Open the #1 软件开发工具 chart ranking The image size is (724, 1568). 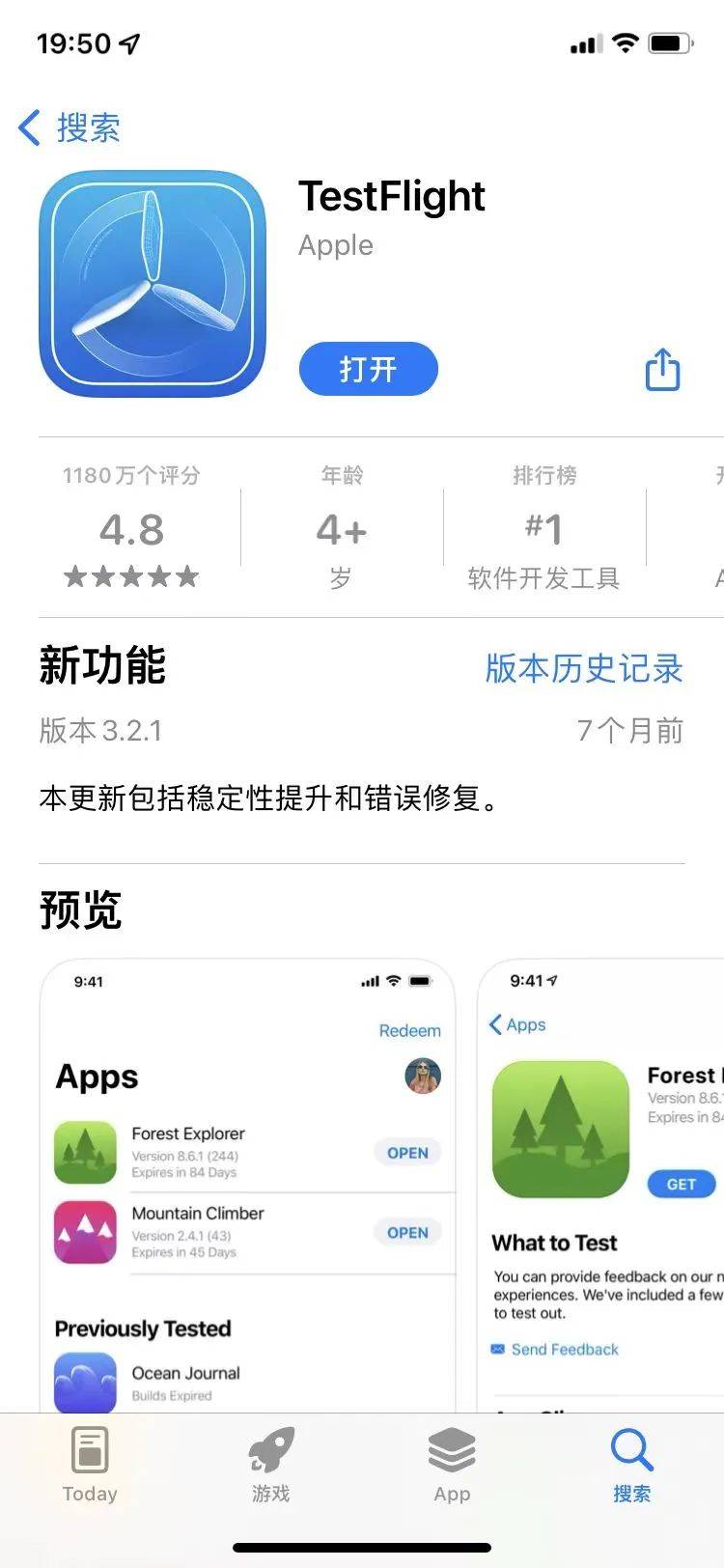pyautogui.click(x=543, y=529)
